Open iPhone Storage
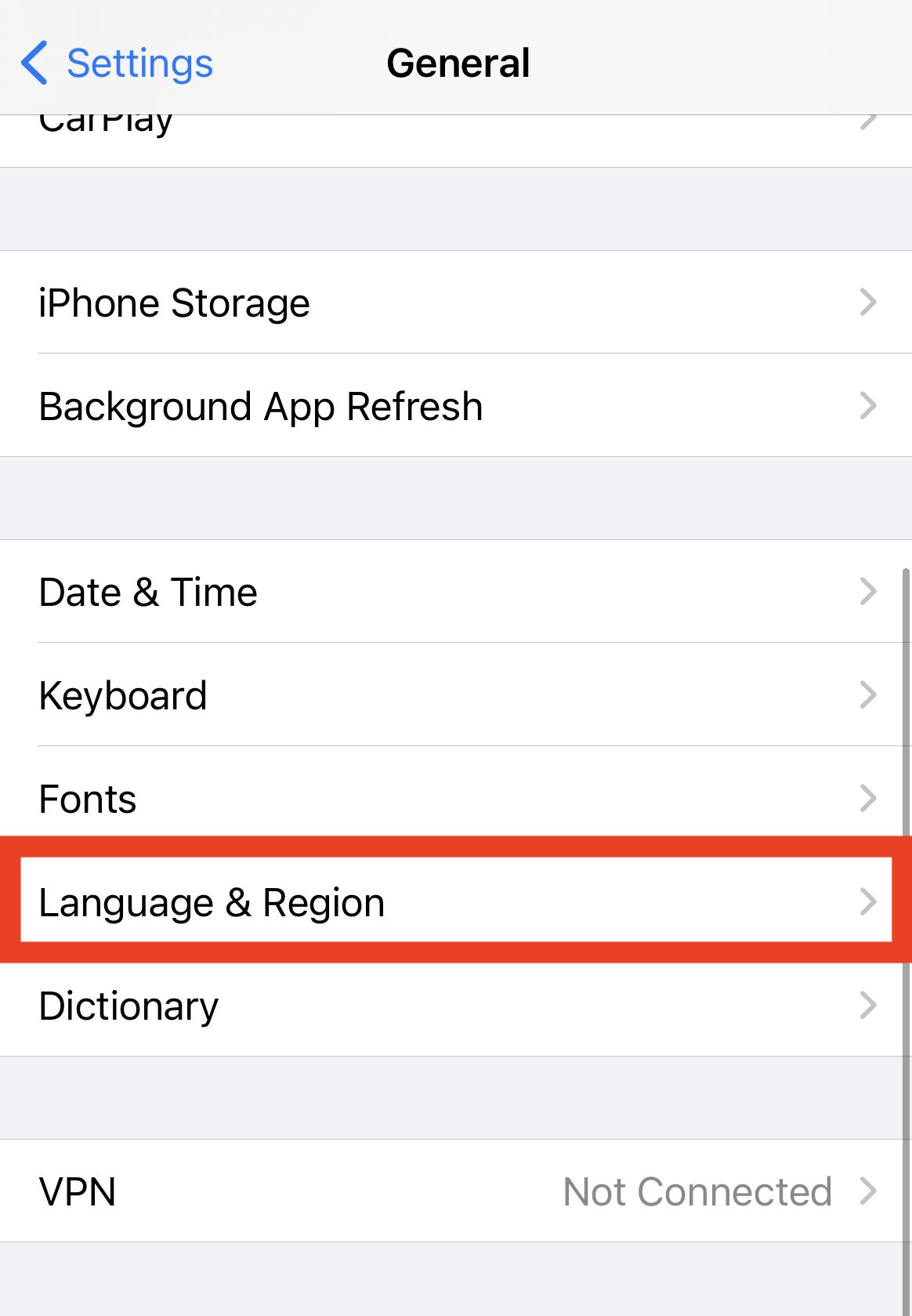The height and width of the screenshot is (1316, 912). click(454, 303)
